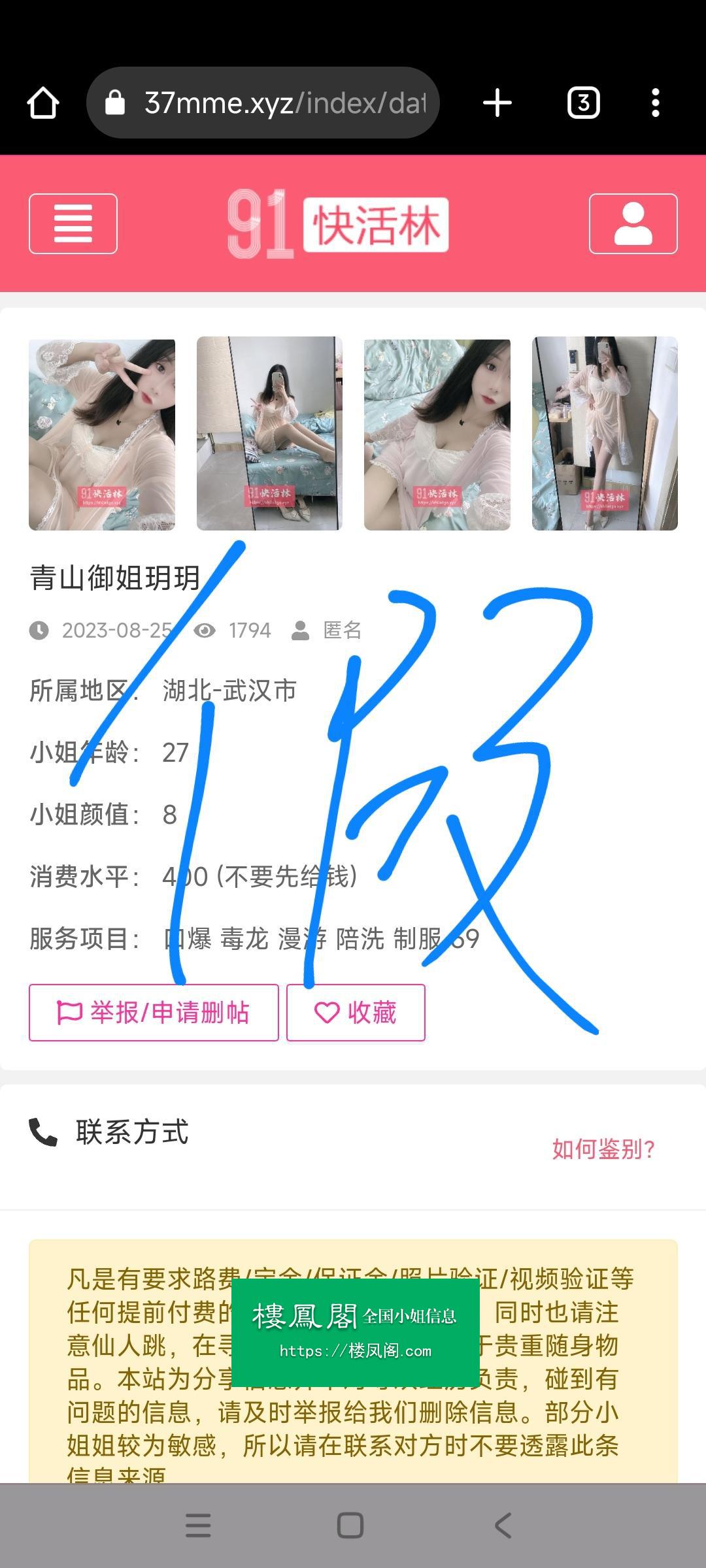View the second photo thumbnail
The height and width of the screenshot is (1568, 706).
(269, 434)
